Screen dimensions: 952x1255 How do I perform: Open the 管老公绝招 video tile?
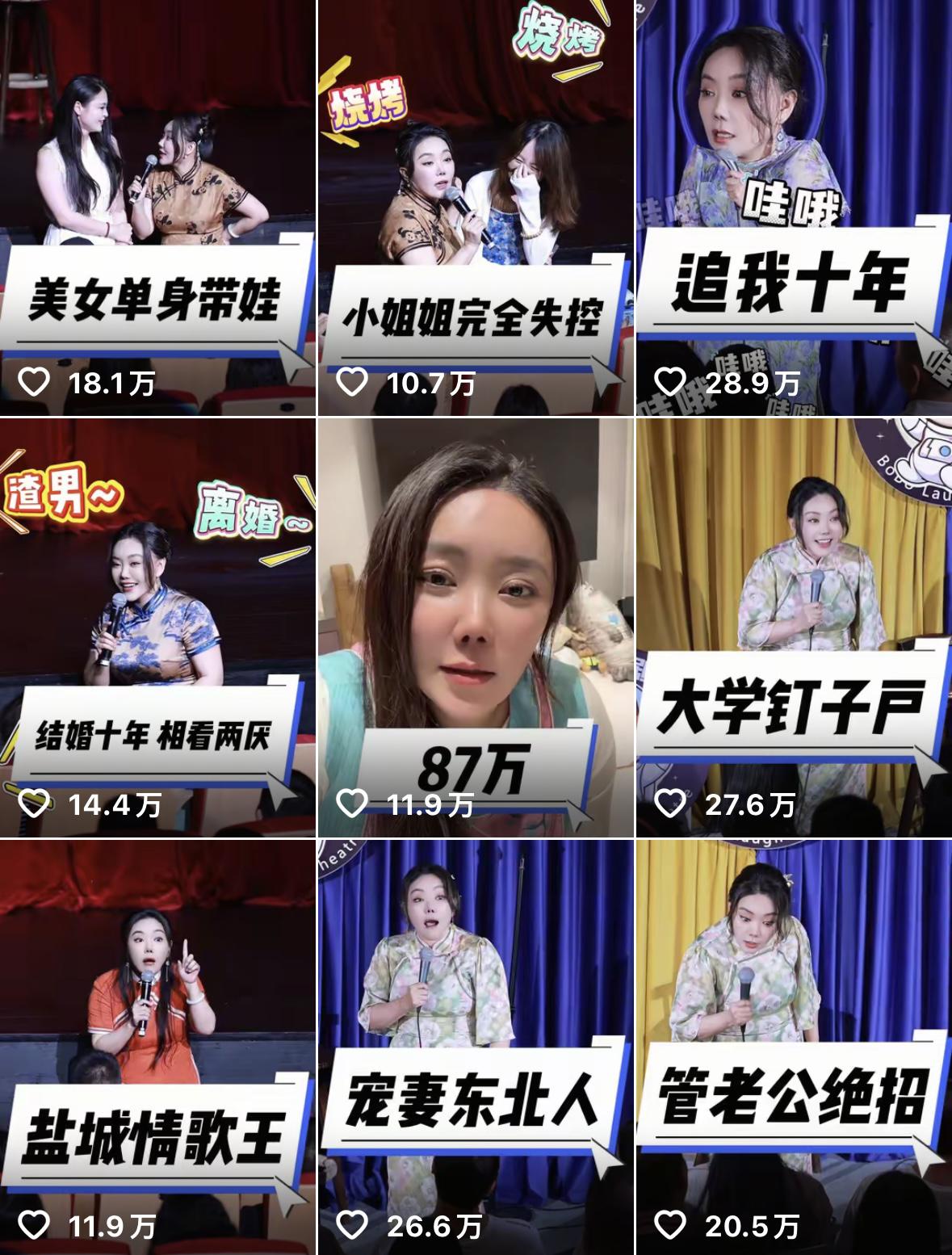pyautogui.click(x=794, y=1047)
